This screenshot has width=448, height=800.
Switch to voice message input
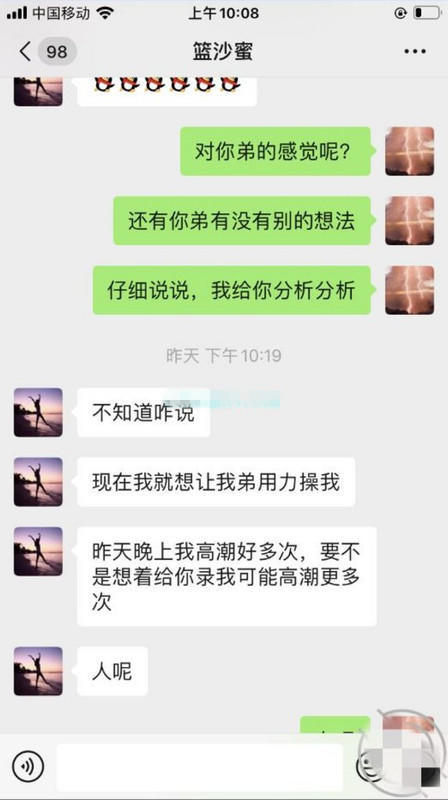[28, 766]
